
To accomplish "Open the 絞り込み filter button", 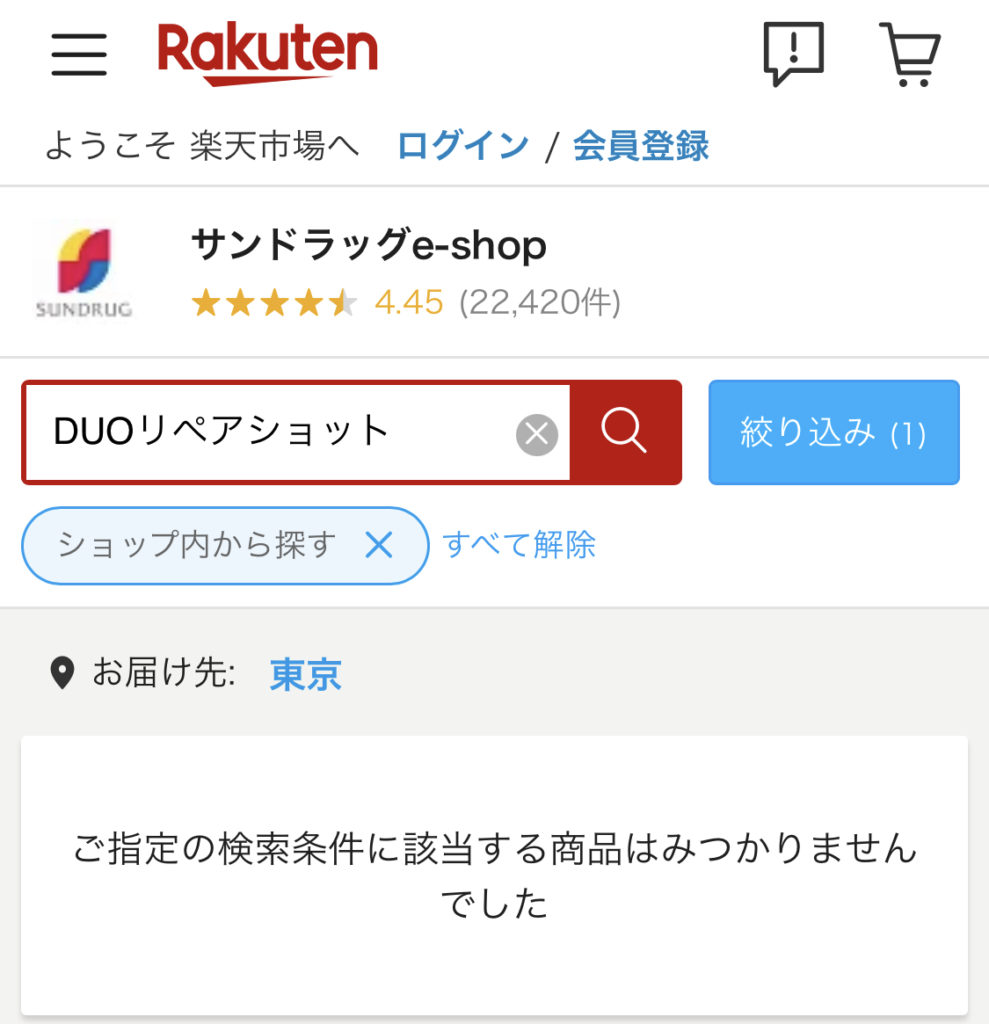I will (833, 433).
